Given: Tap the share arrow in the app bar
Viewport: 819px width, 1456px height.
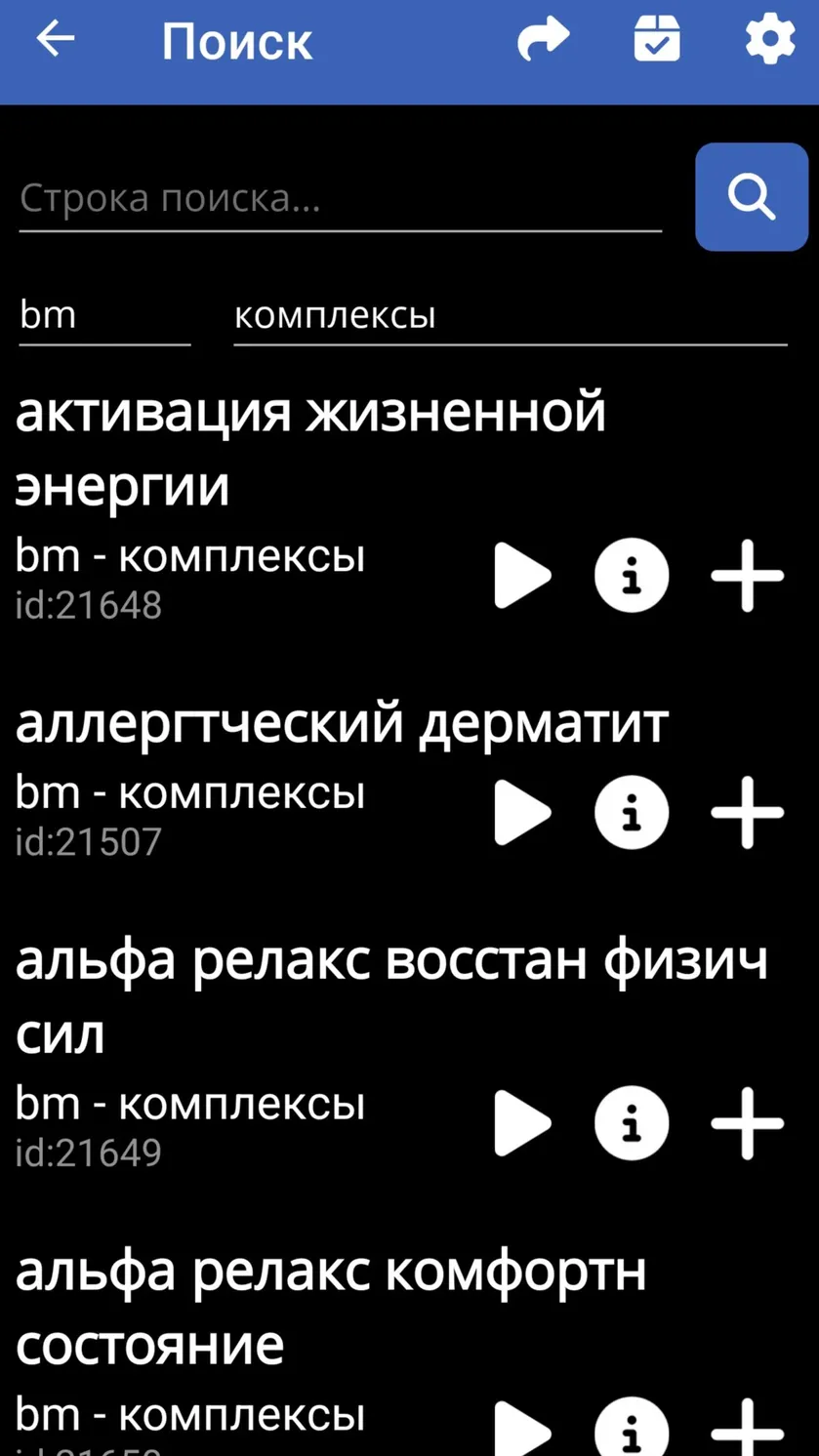Looking at the screenshot, I should tap(543, 39).
